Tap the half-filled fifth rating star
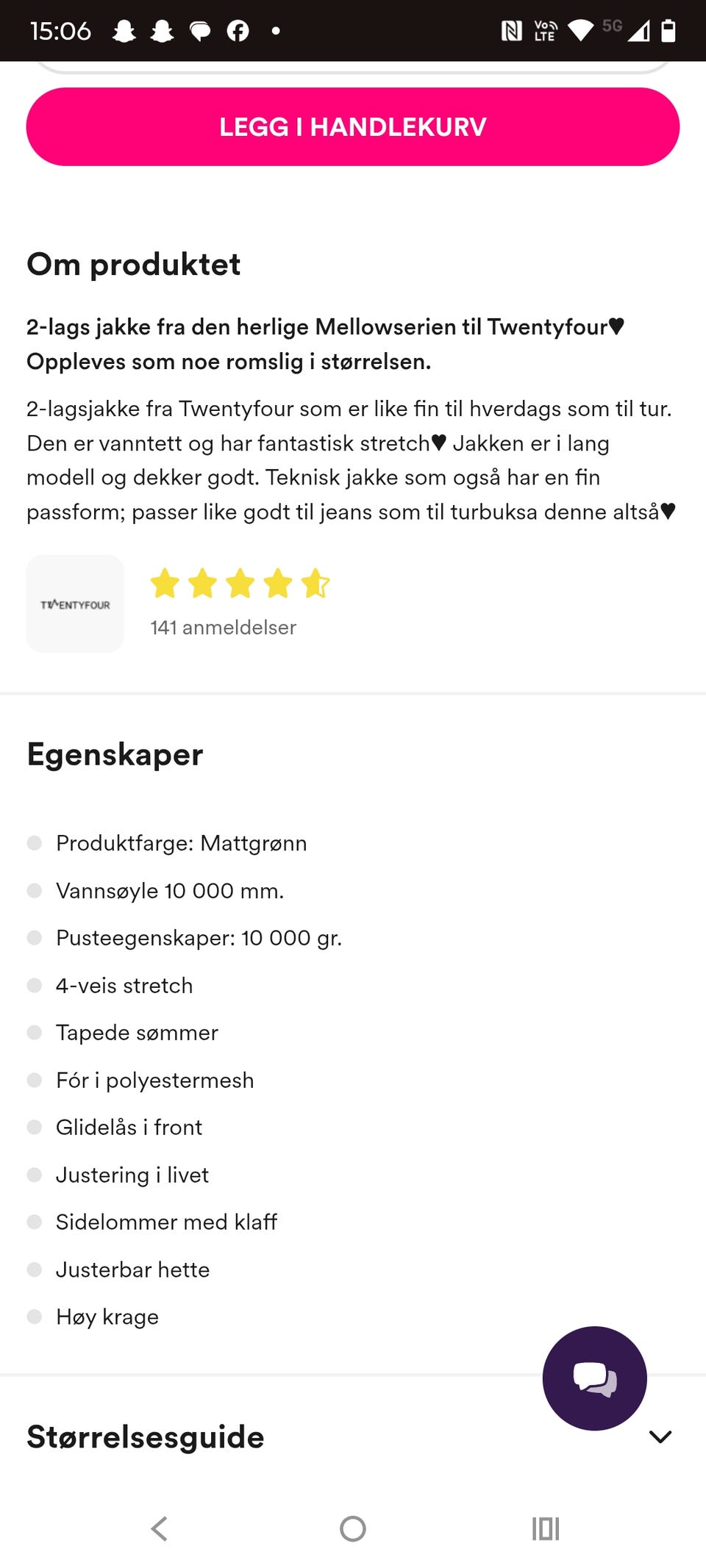The width and height of the screenshot is (706, 1568). point(315,583)
